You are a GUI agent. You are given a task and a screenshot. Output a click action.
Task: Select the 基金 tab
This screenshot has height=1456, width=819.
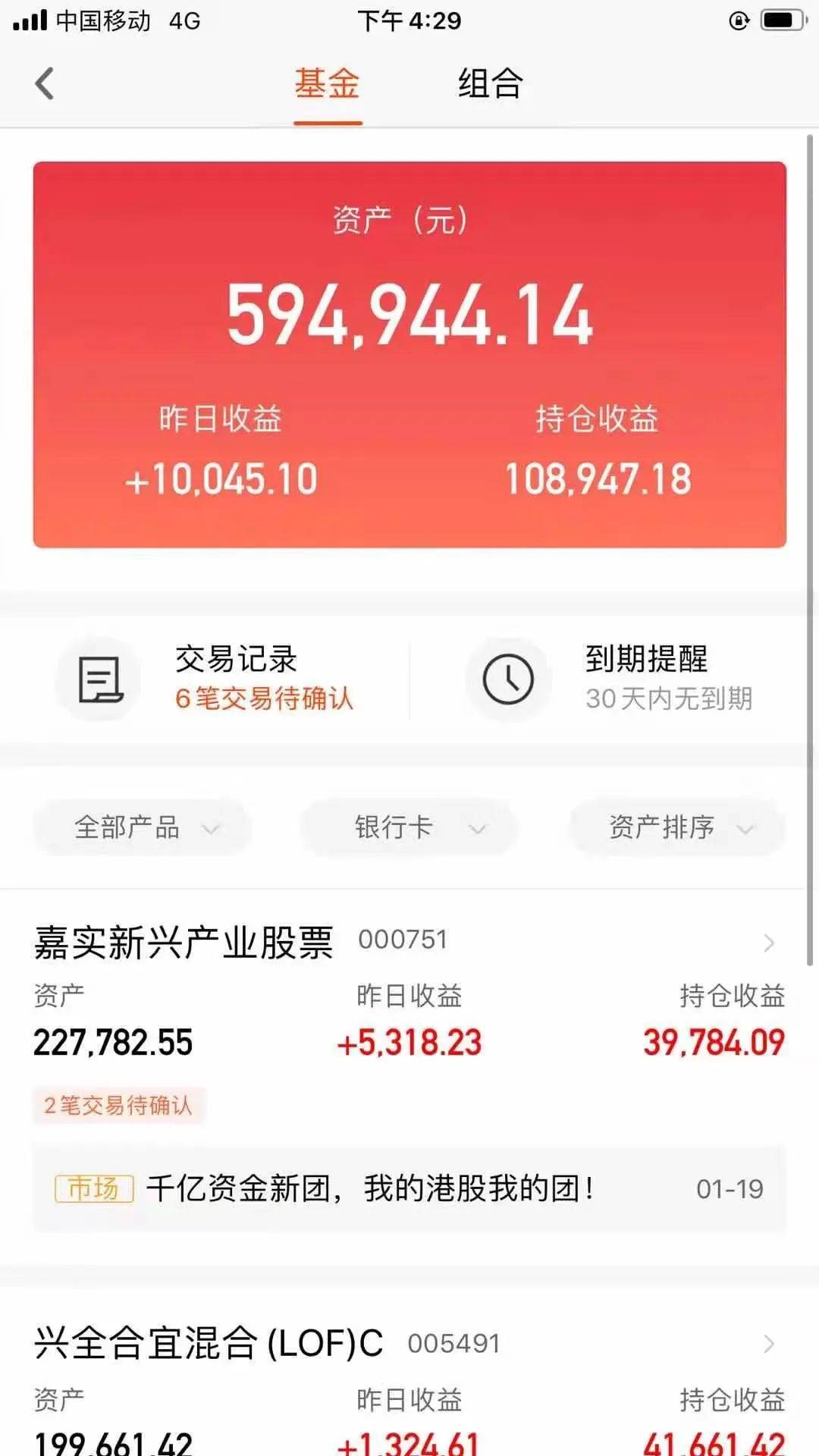click(327, 83)
